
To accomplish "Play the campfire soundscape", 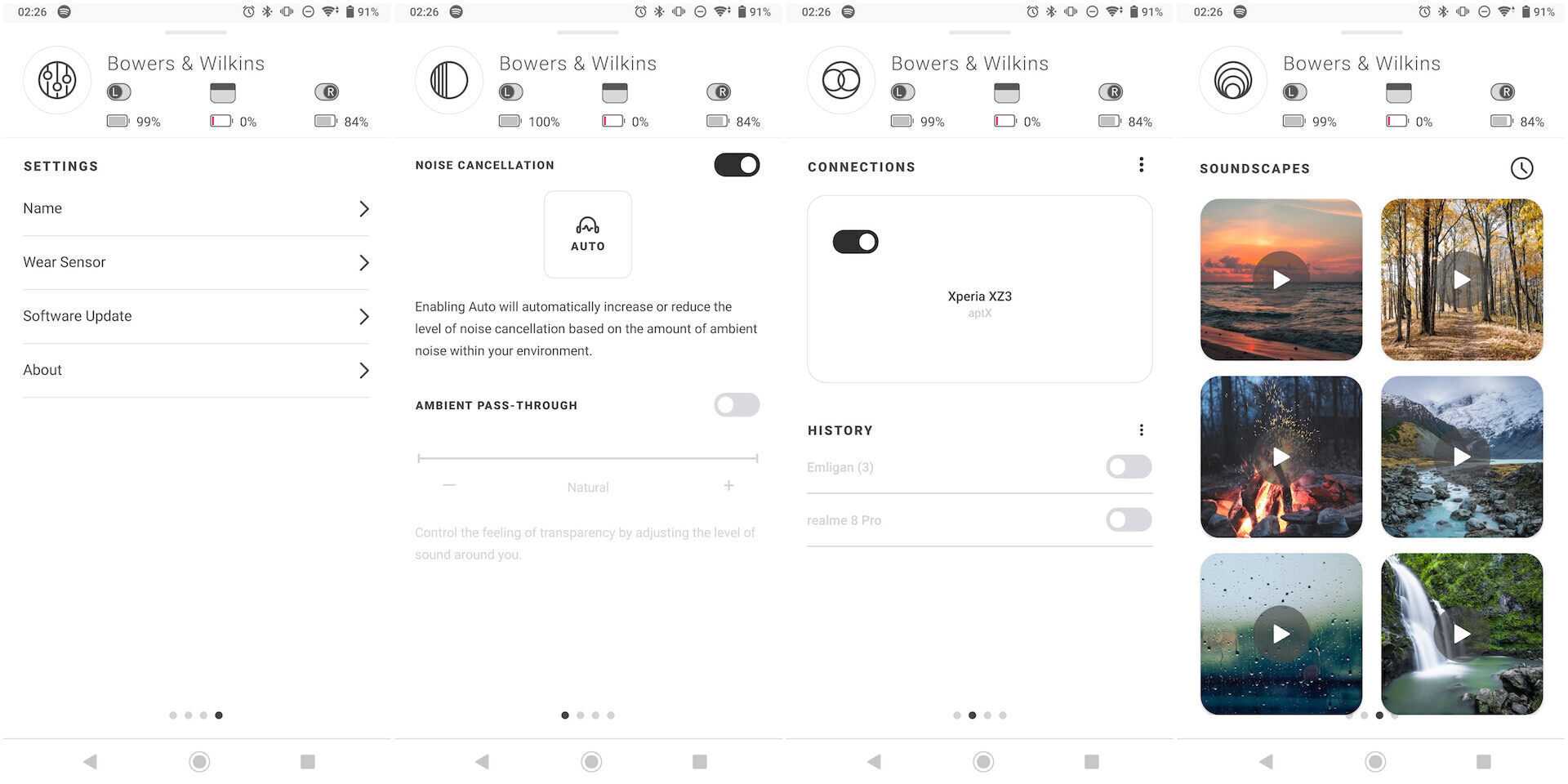I will coord(1281,457).
